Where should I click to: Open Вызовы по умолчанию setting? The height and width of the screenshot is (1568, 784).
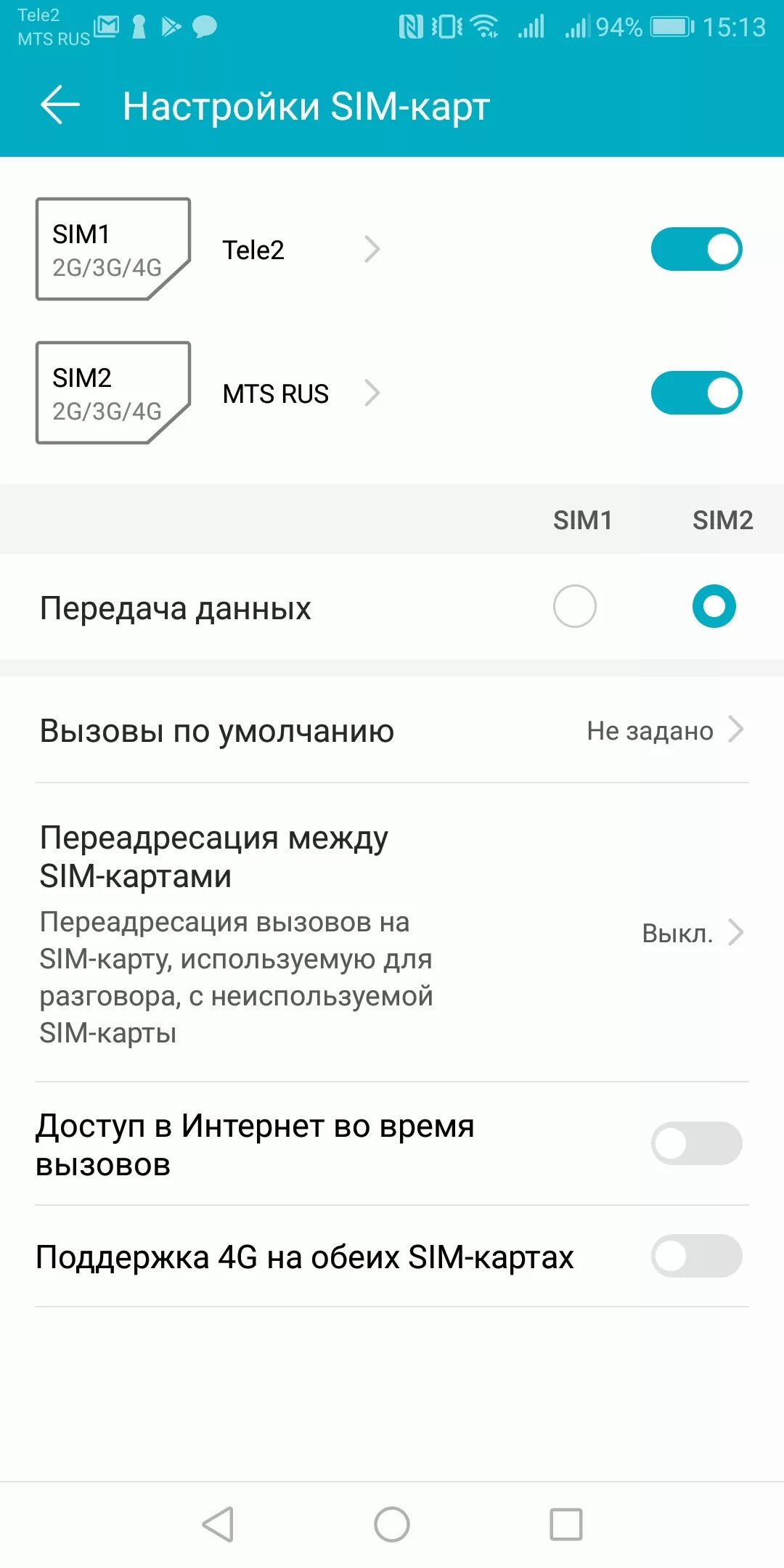[x=392, y=730]
